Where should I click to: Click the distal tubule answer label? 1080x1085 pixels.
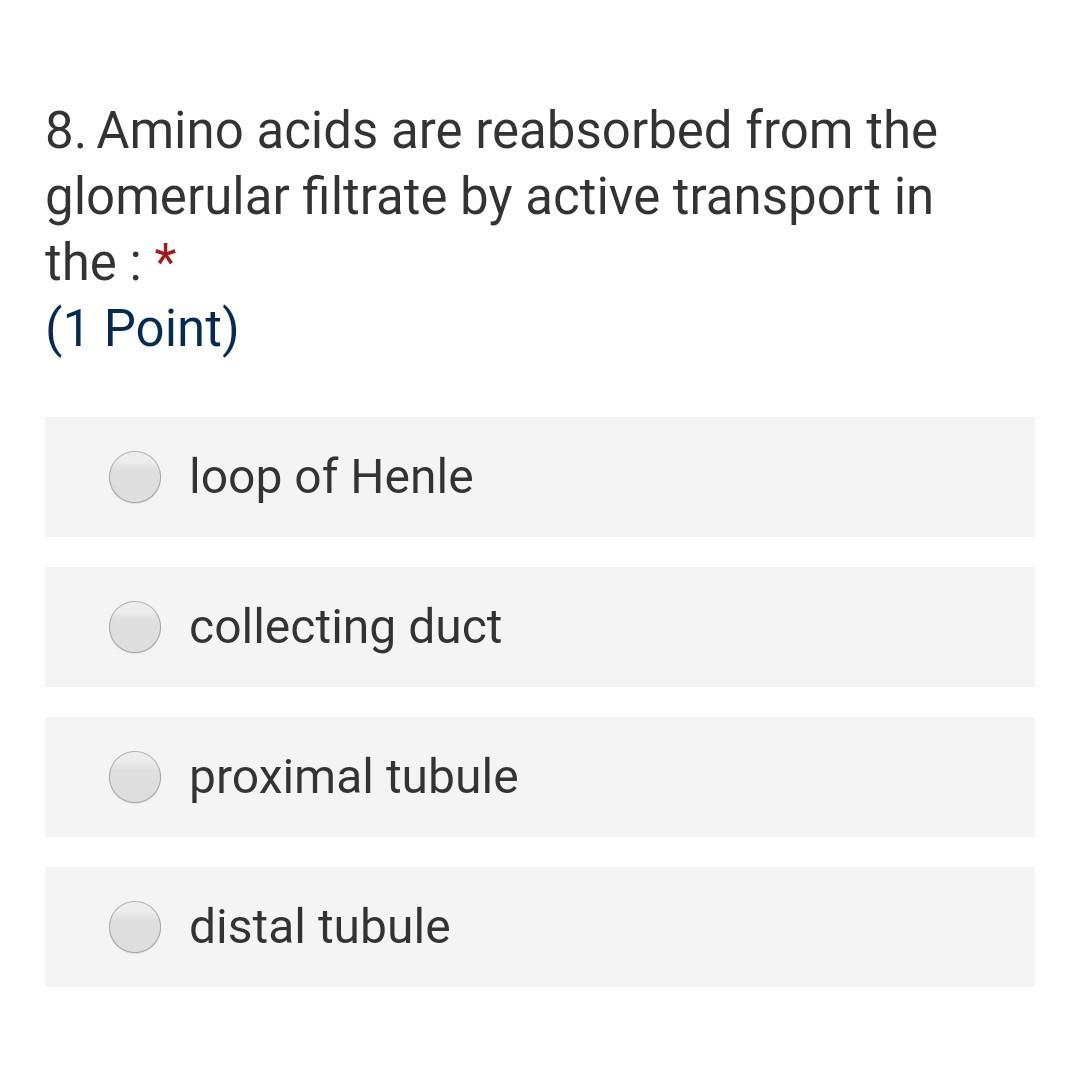coord(318,927)
